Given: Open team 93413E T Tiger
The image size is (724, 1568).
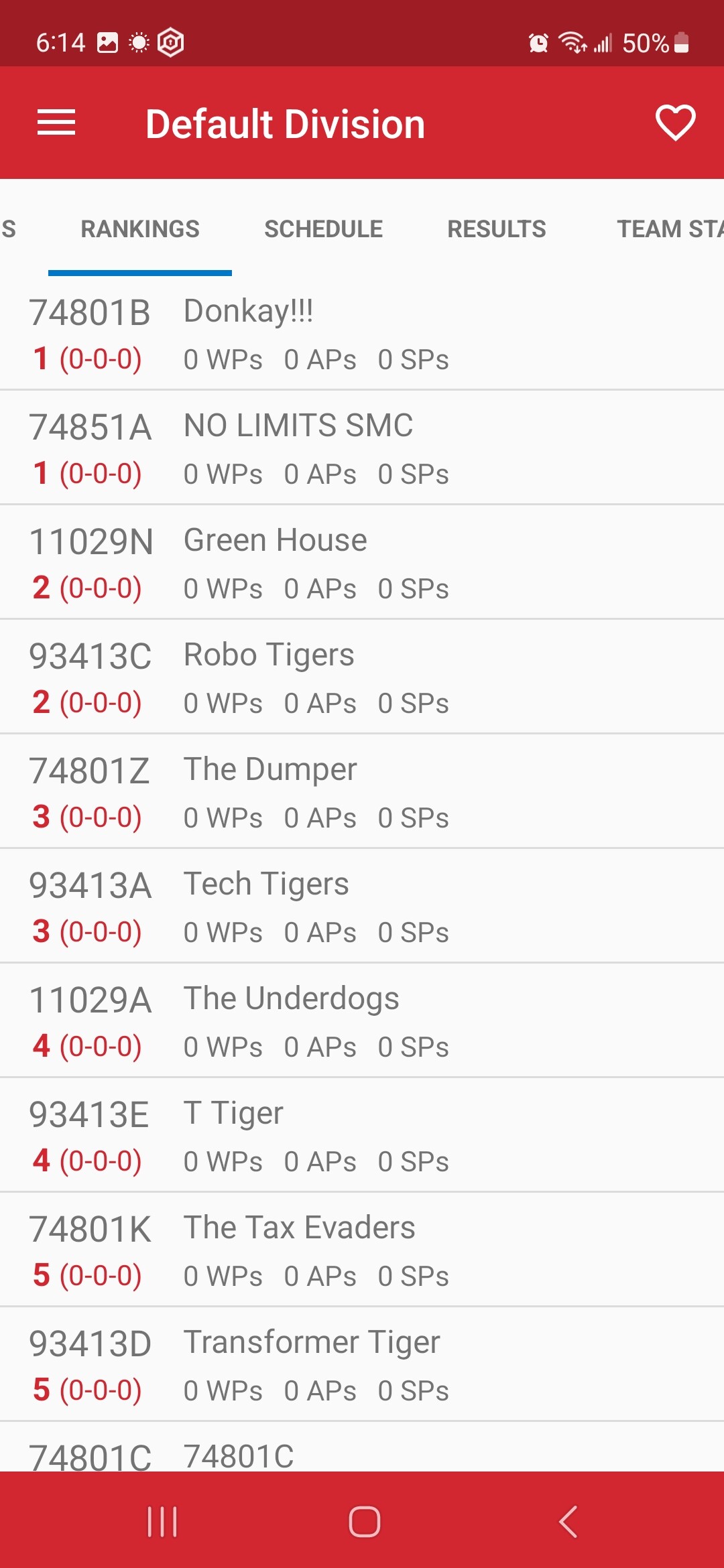Looking at the screenshot, I should 362,1135.
